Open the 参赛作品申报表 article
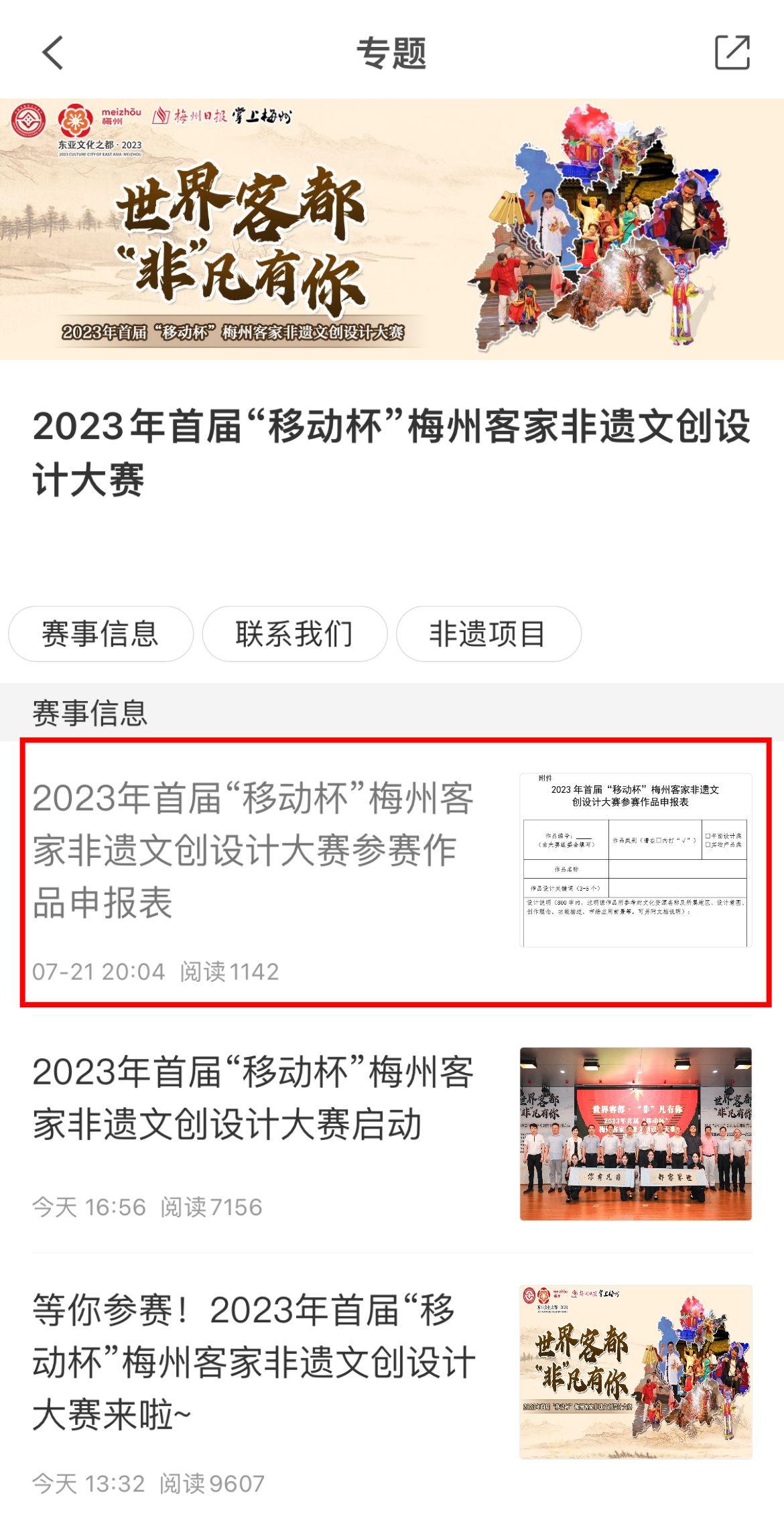 (253, 850)
